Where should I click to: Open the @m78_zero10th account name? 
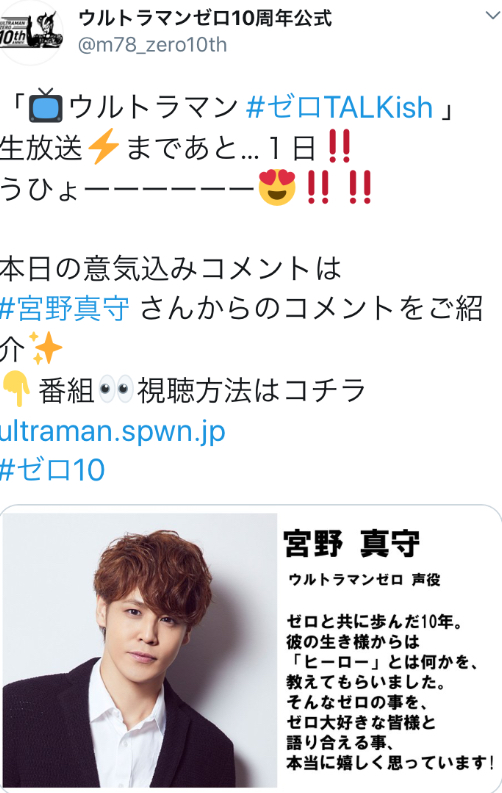click(152, 45)
